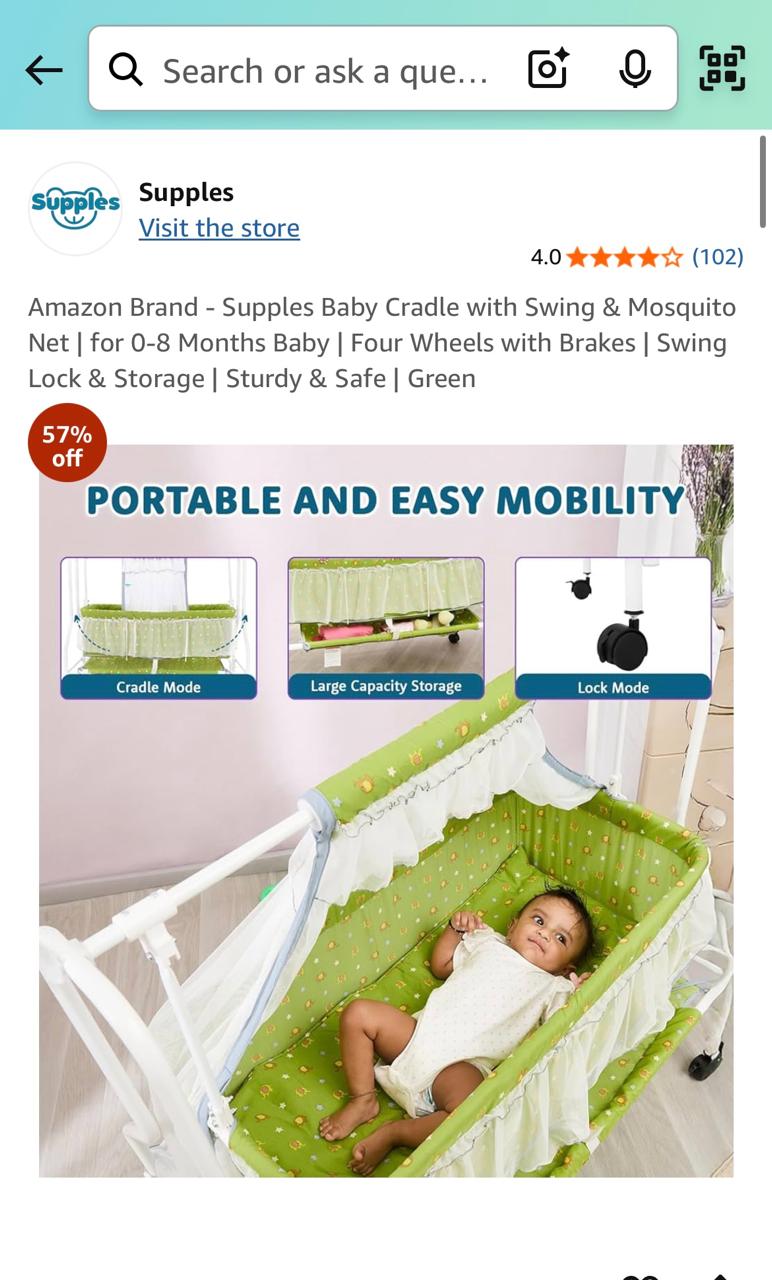772x1280 pixels.
Task: Open the Supples brand logo
Action: pyautogui.click(x=75, y=209)
